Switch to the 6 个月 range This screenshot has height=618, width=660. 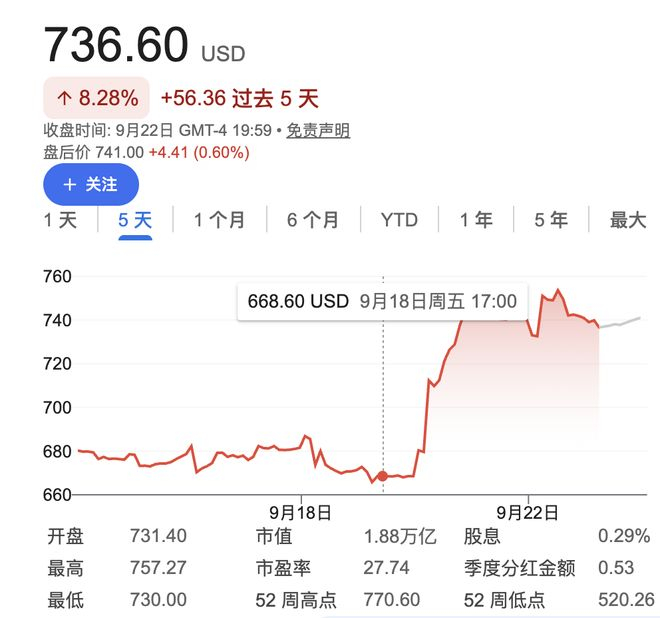(x=313, y=220)
